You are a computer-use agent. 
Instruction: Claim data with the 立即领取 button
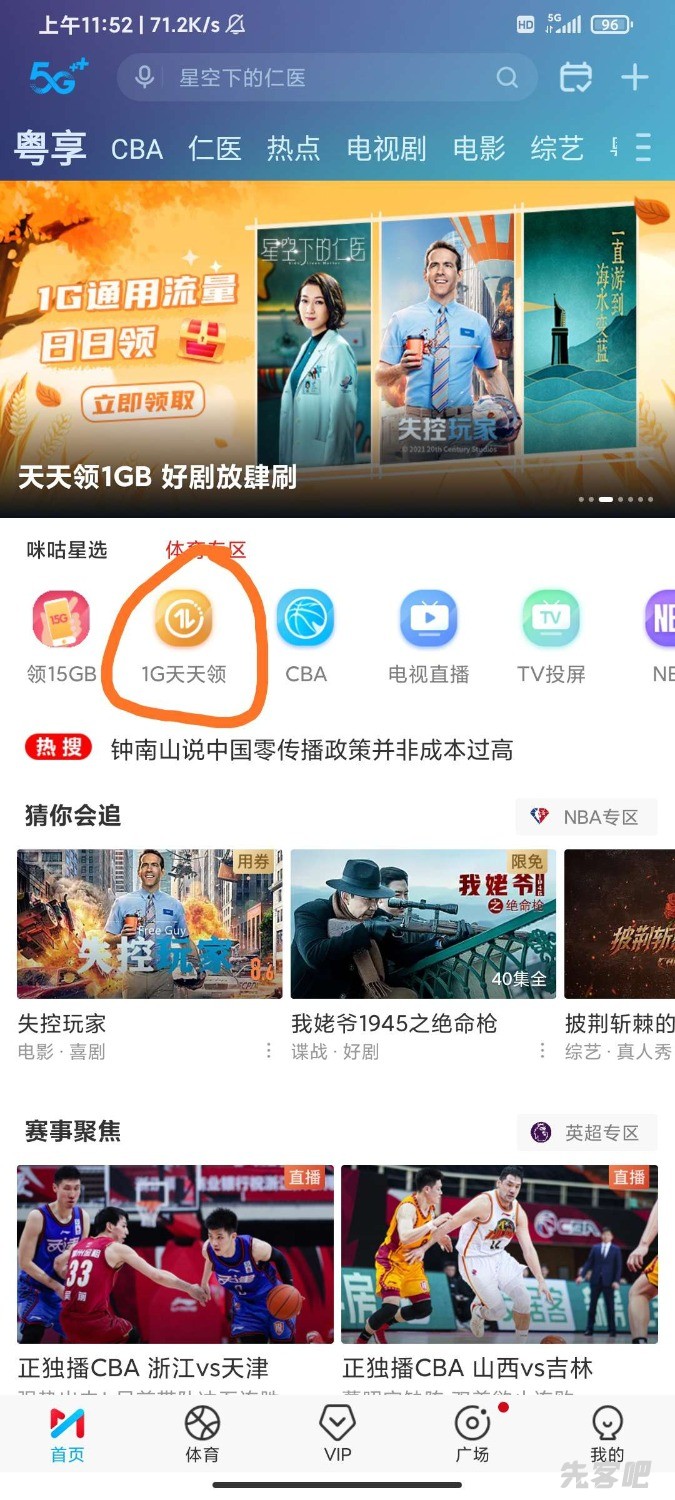pos(148,404)
